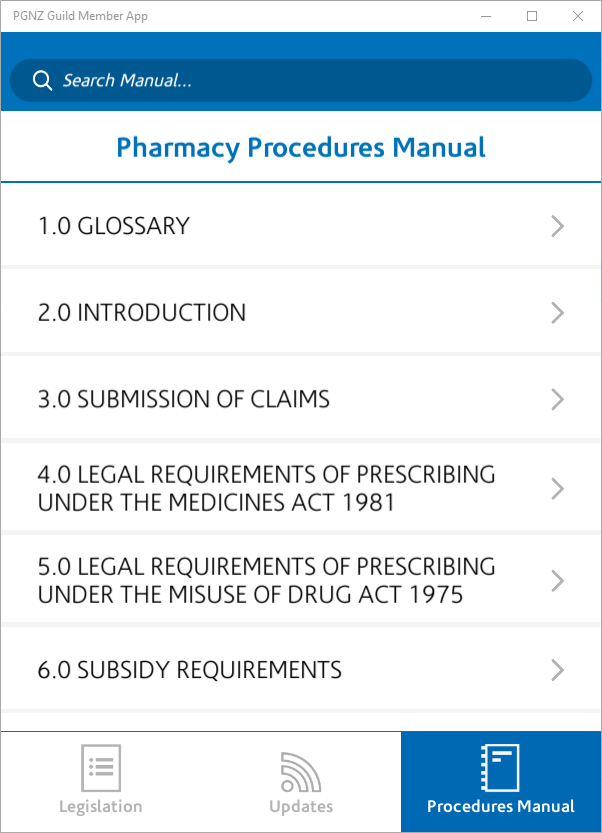
Task: Open the 2.0 Introduction section
Action: [300, 312]
